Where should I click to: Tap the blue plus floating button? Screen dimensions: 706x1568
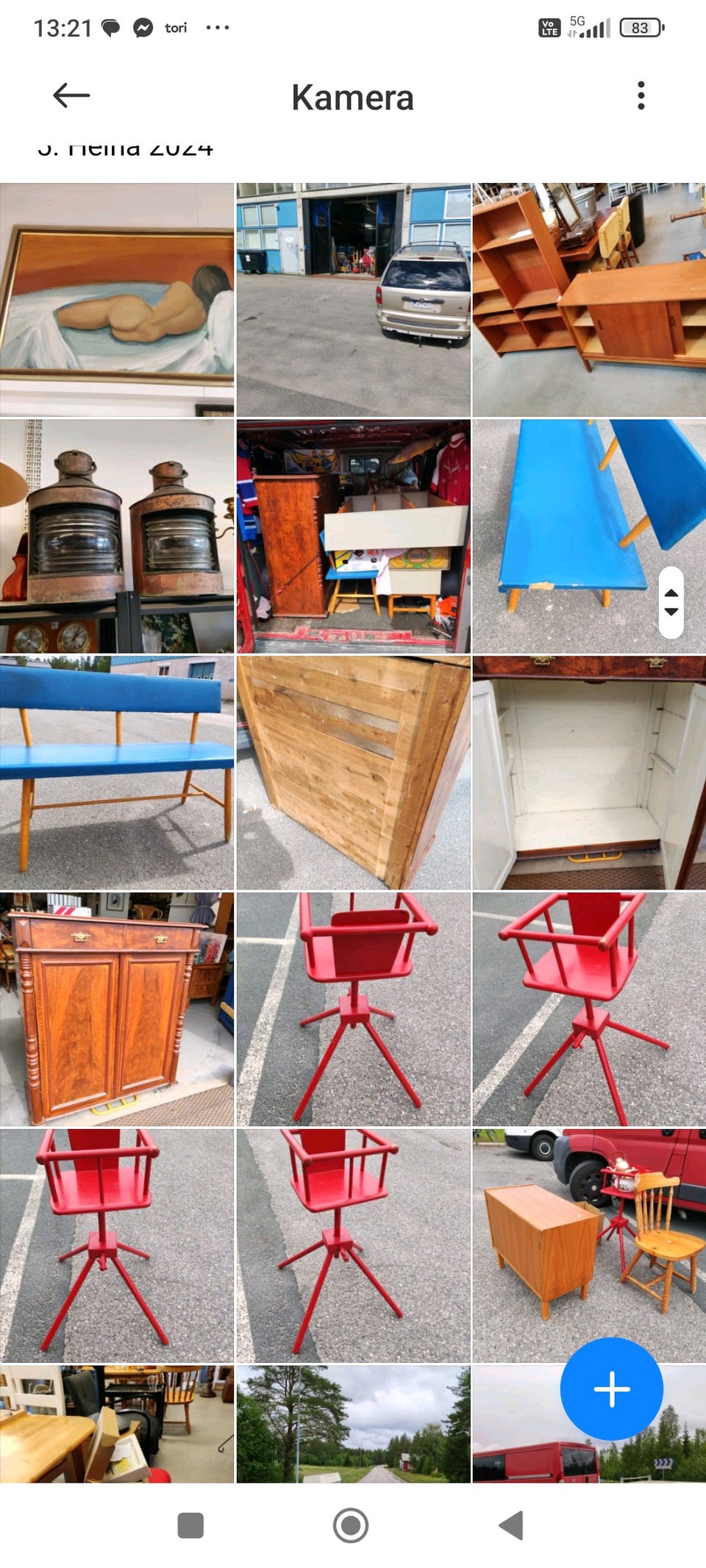click(611, 1389)
